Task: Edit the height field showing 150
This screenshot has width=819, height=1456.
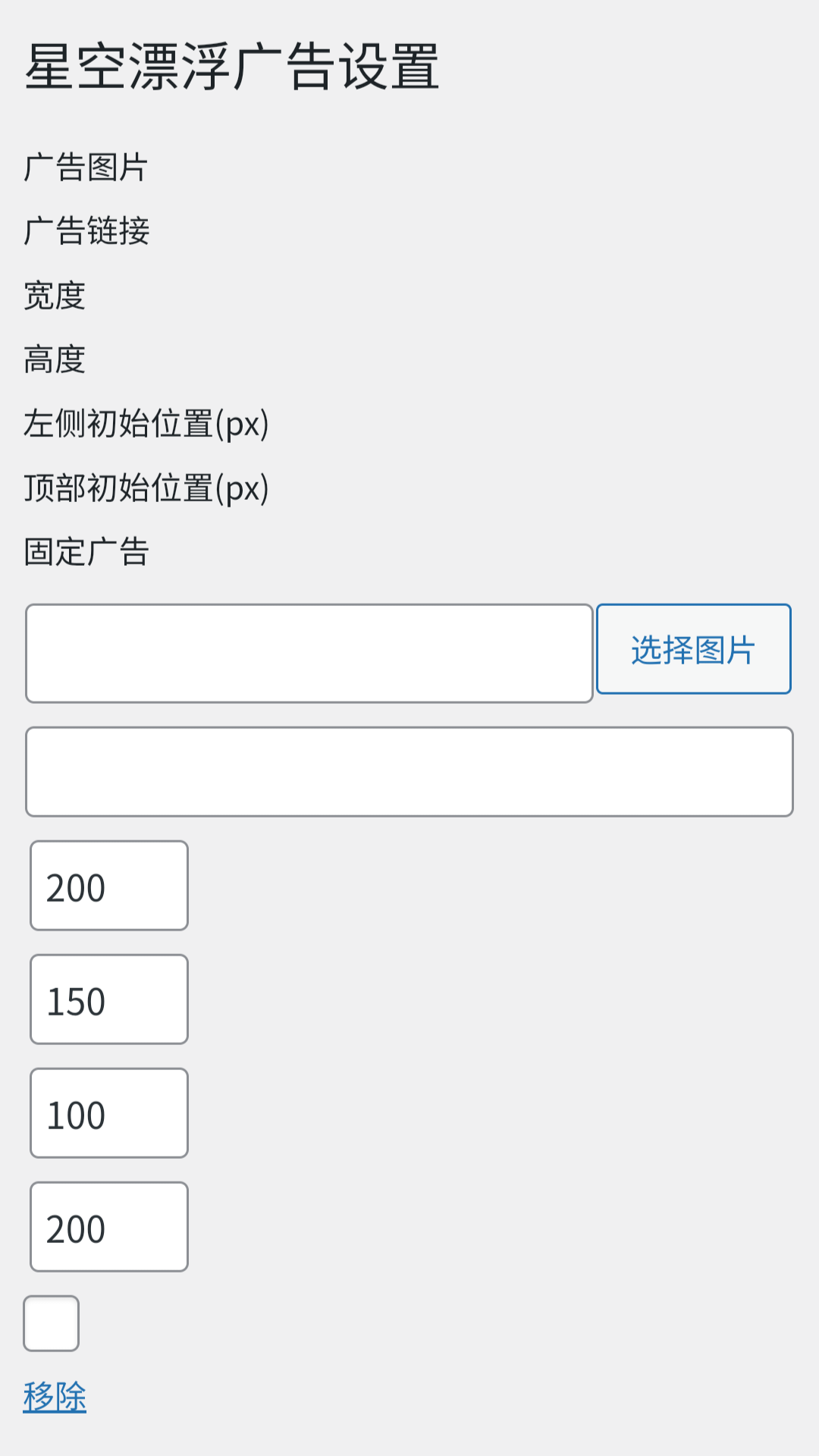Action: [109, 999]
